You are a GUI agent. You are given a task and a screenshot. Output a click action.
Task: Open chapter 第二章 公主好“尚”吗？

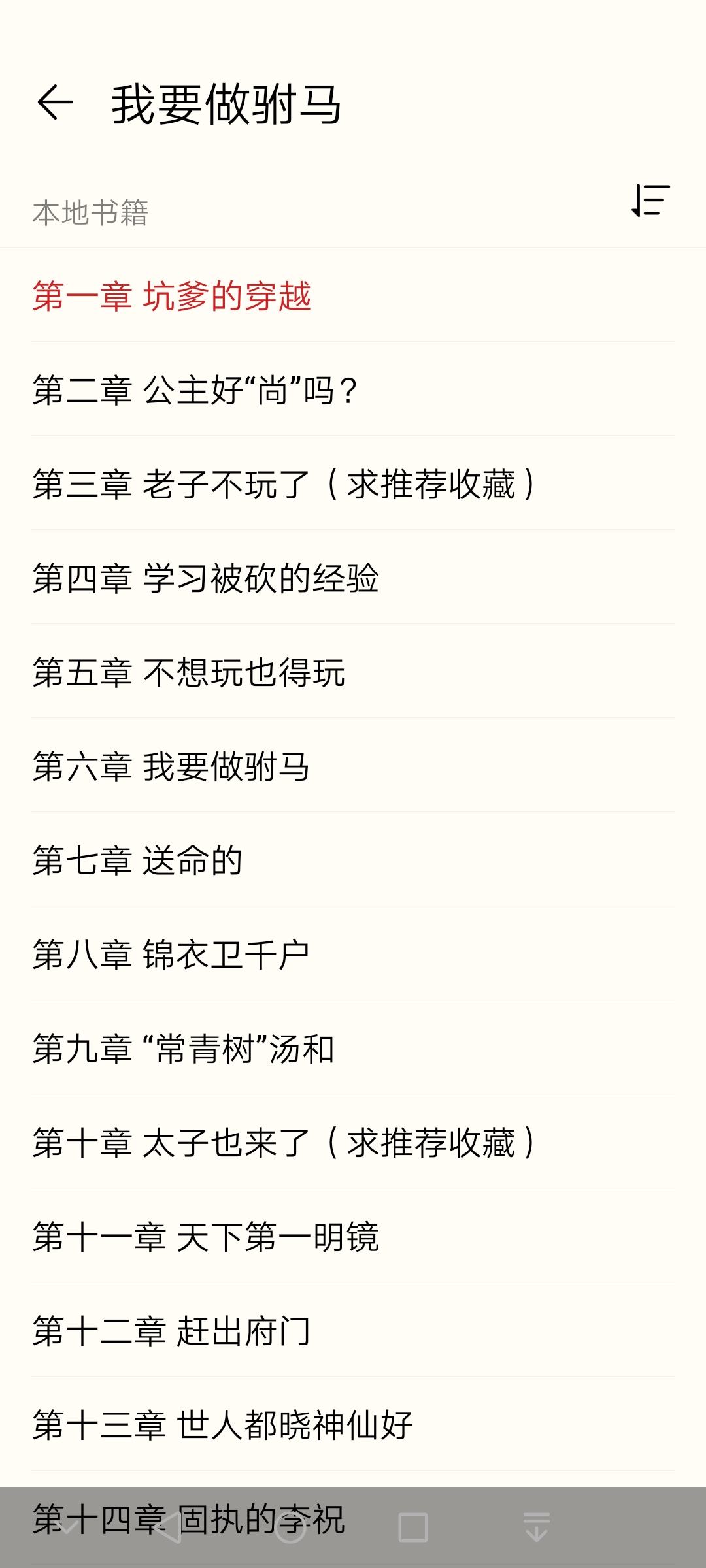pos(195,390)
